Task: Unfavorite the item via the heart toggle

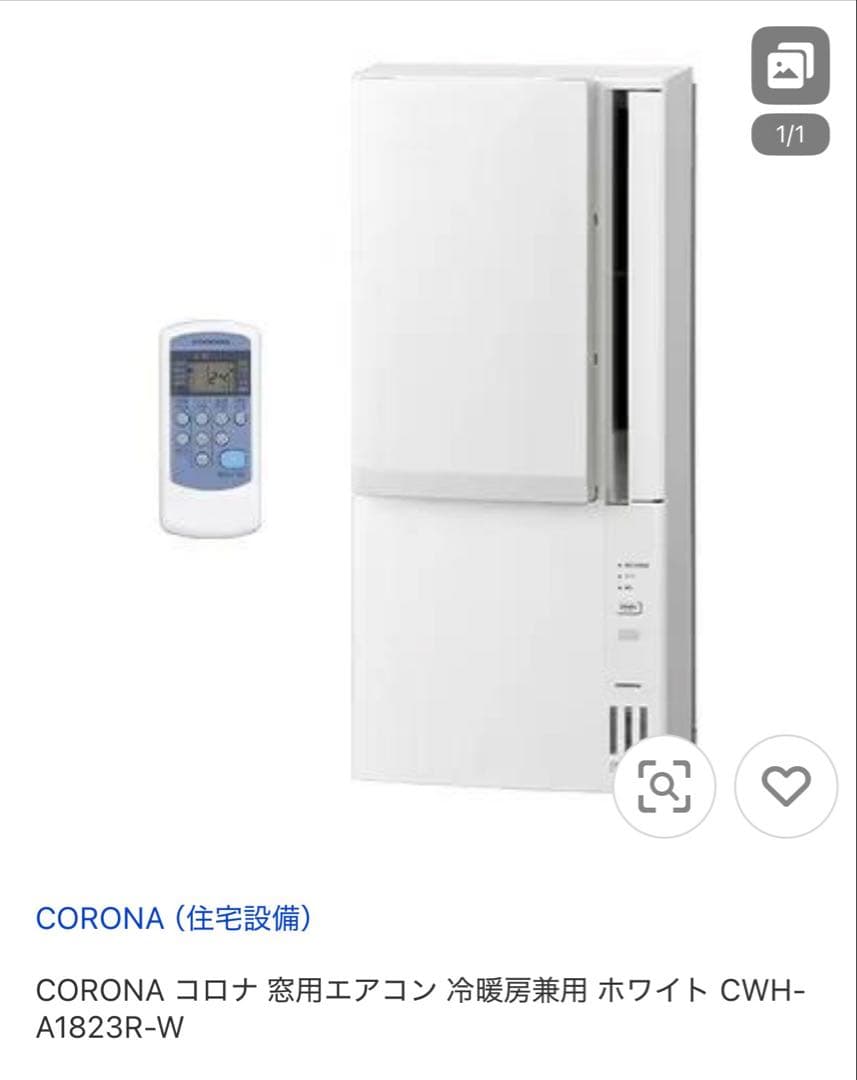Action: pos(788,786)
